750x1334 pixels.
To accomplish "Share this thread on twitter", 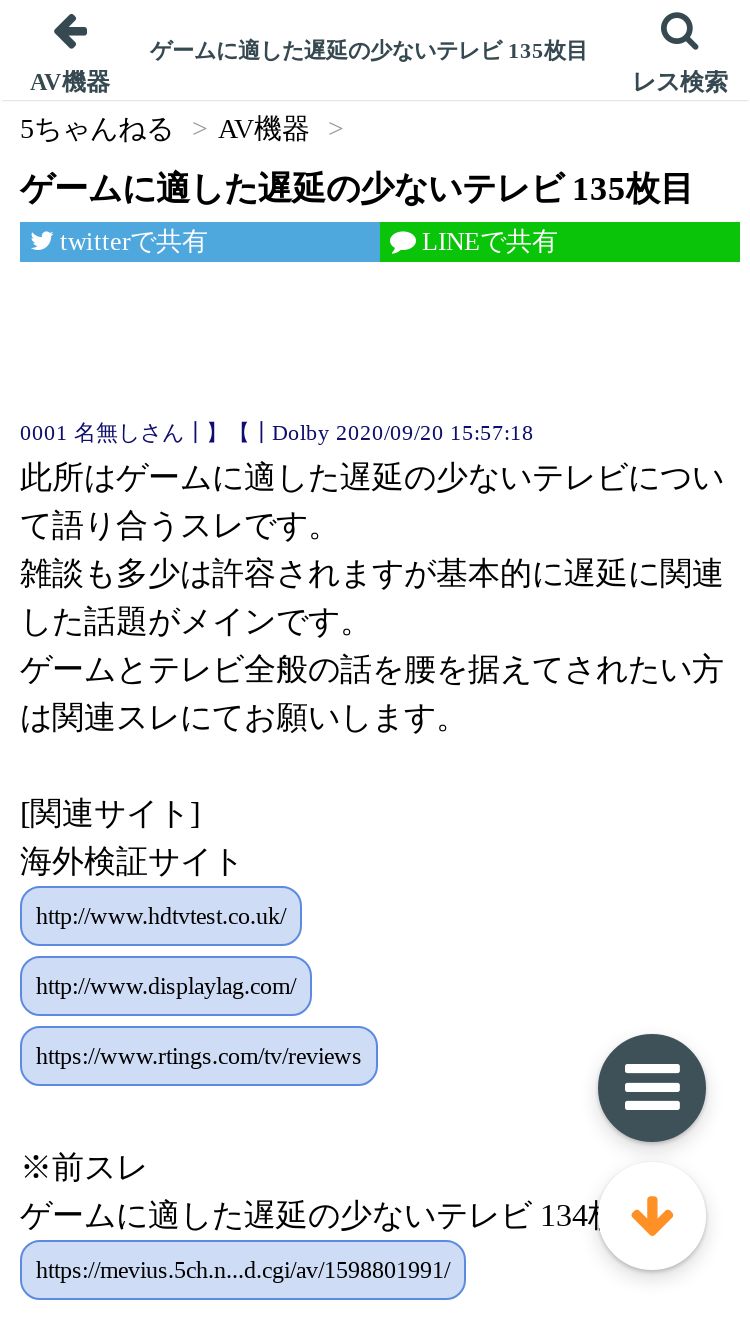I will [x=200, y=242].
